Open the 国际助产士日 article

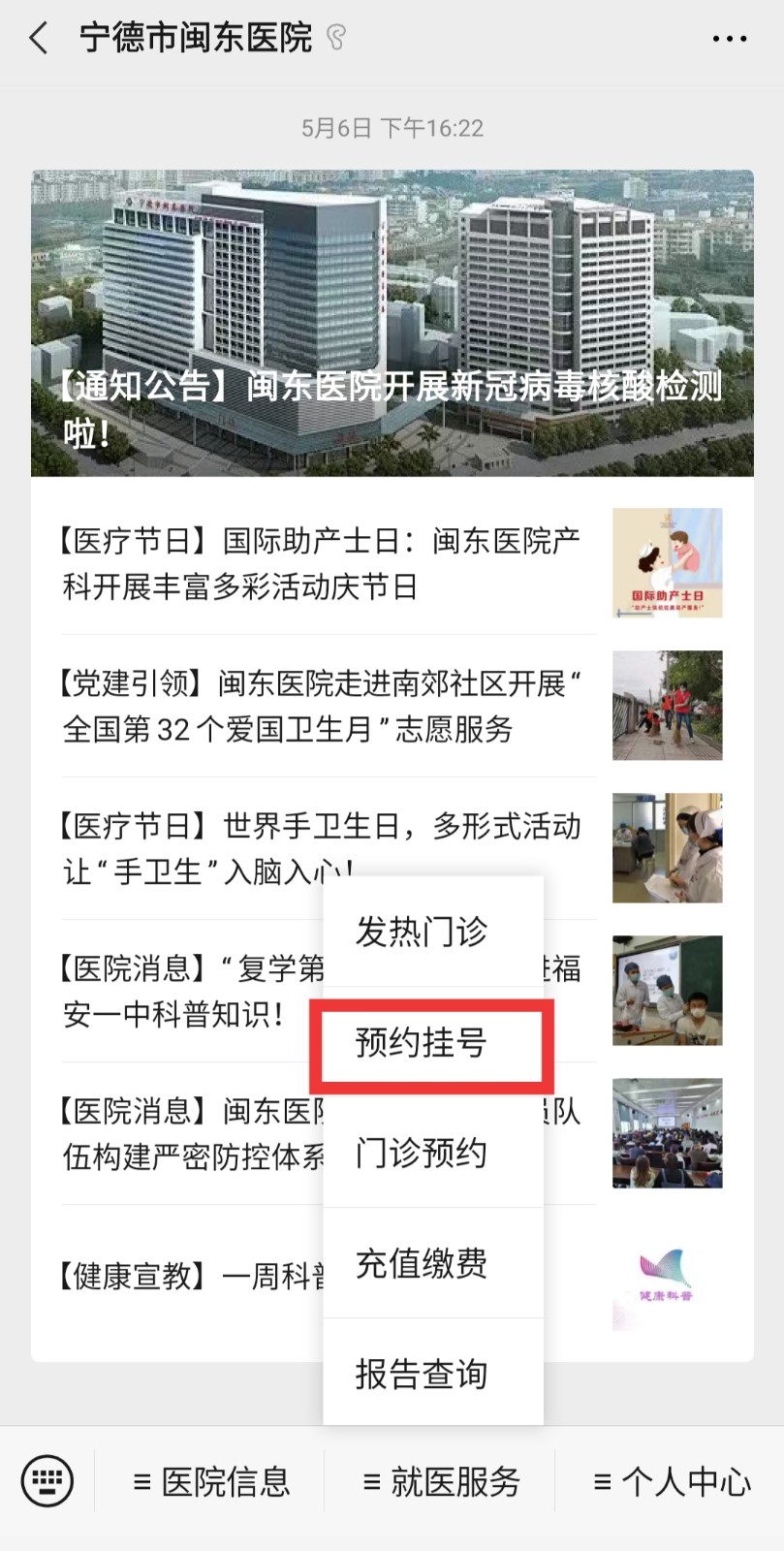point(320,563)
